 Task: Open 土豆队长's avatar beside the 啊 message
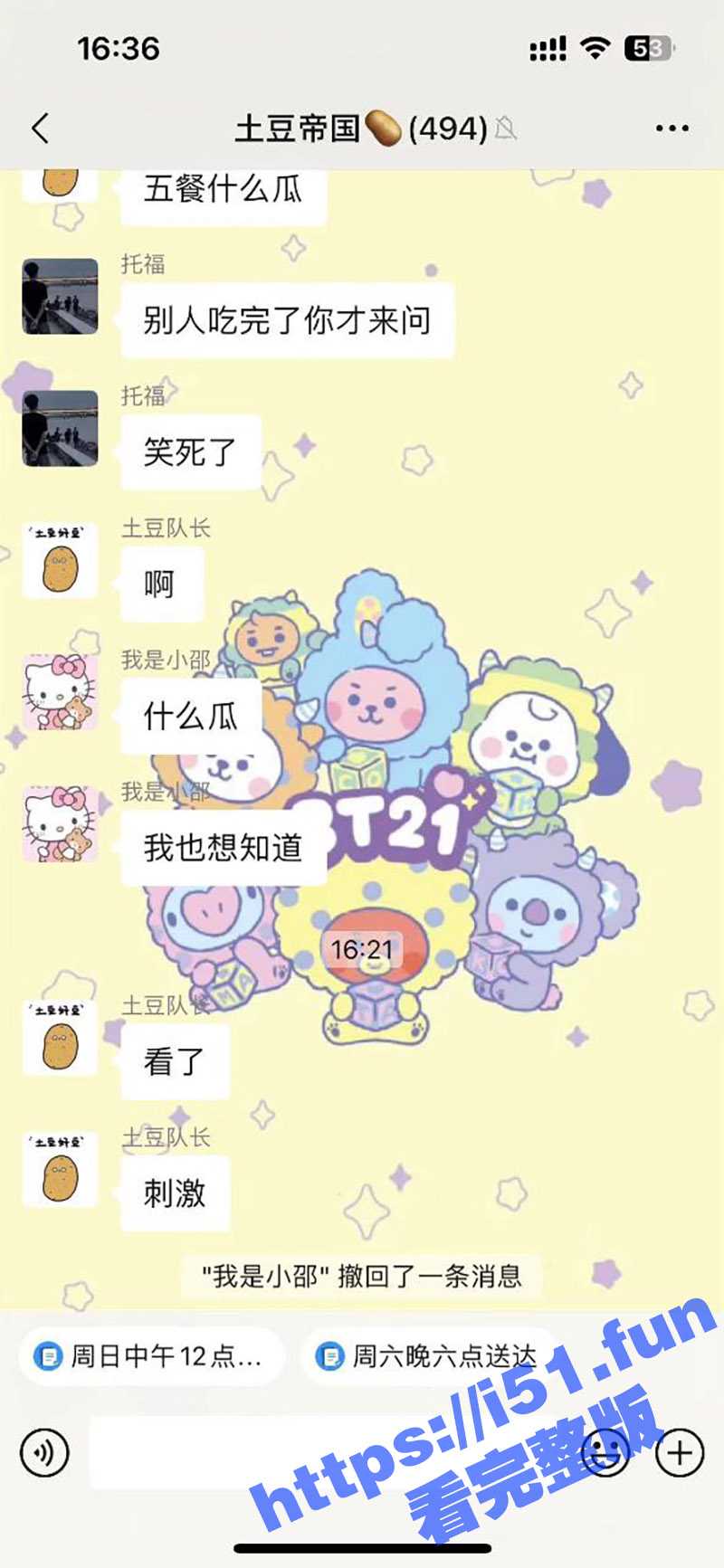pyautogui.click(x=61, y=561)
